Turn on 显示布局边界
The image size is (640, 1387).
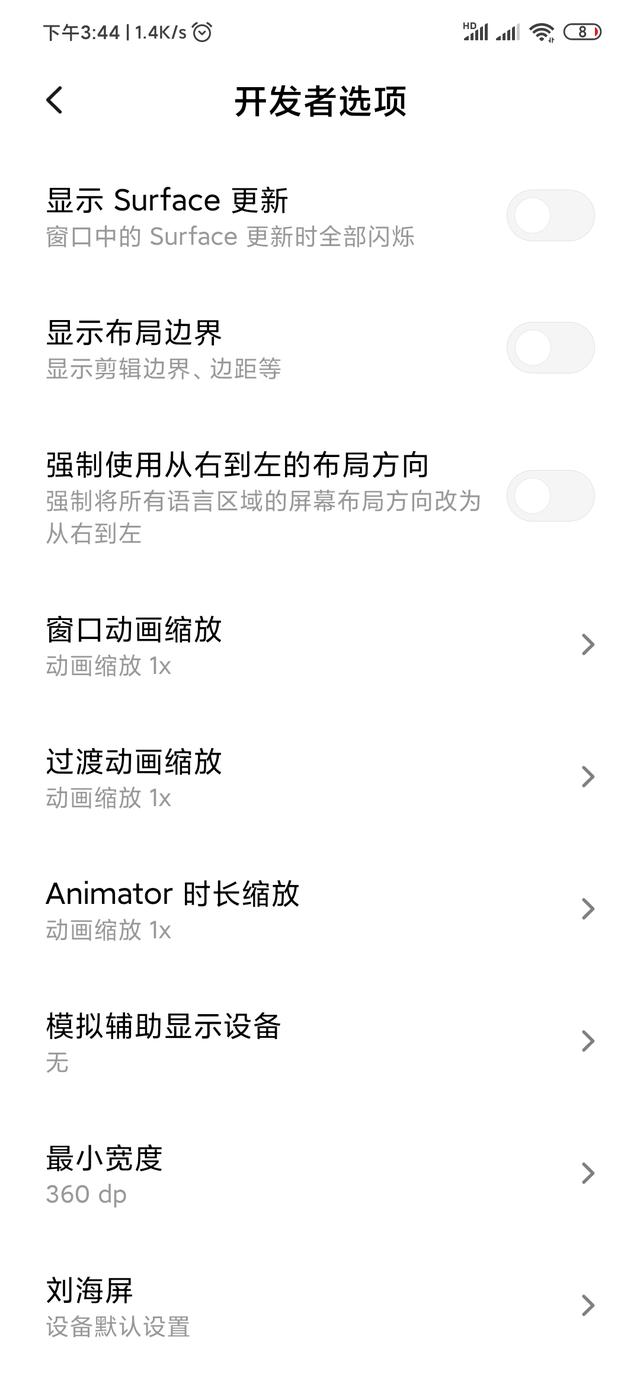550,348
